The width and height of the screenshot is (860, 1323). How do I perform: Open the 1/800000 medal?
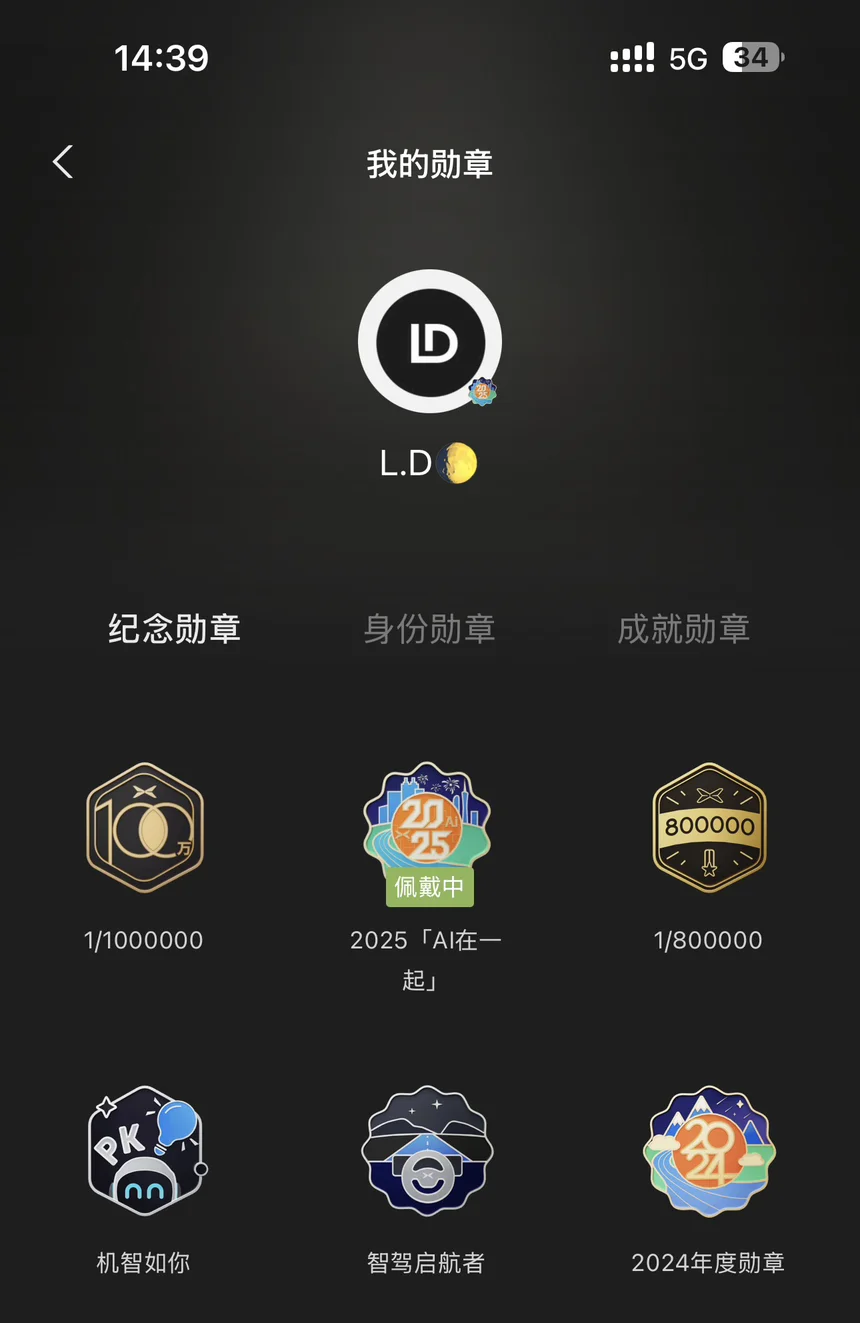[x=709, y=828]
